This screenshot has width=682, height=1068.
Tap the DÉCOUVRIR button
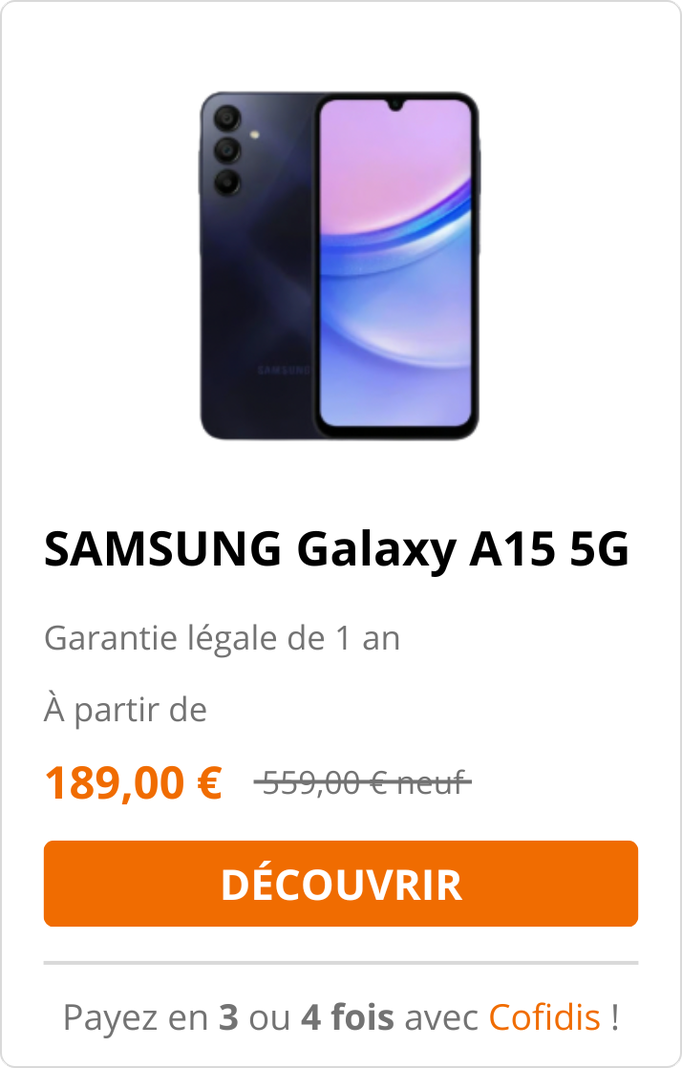[x=340, y=884]
